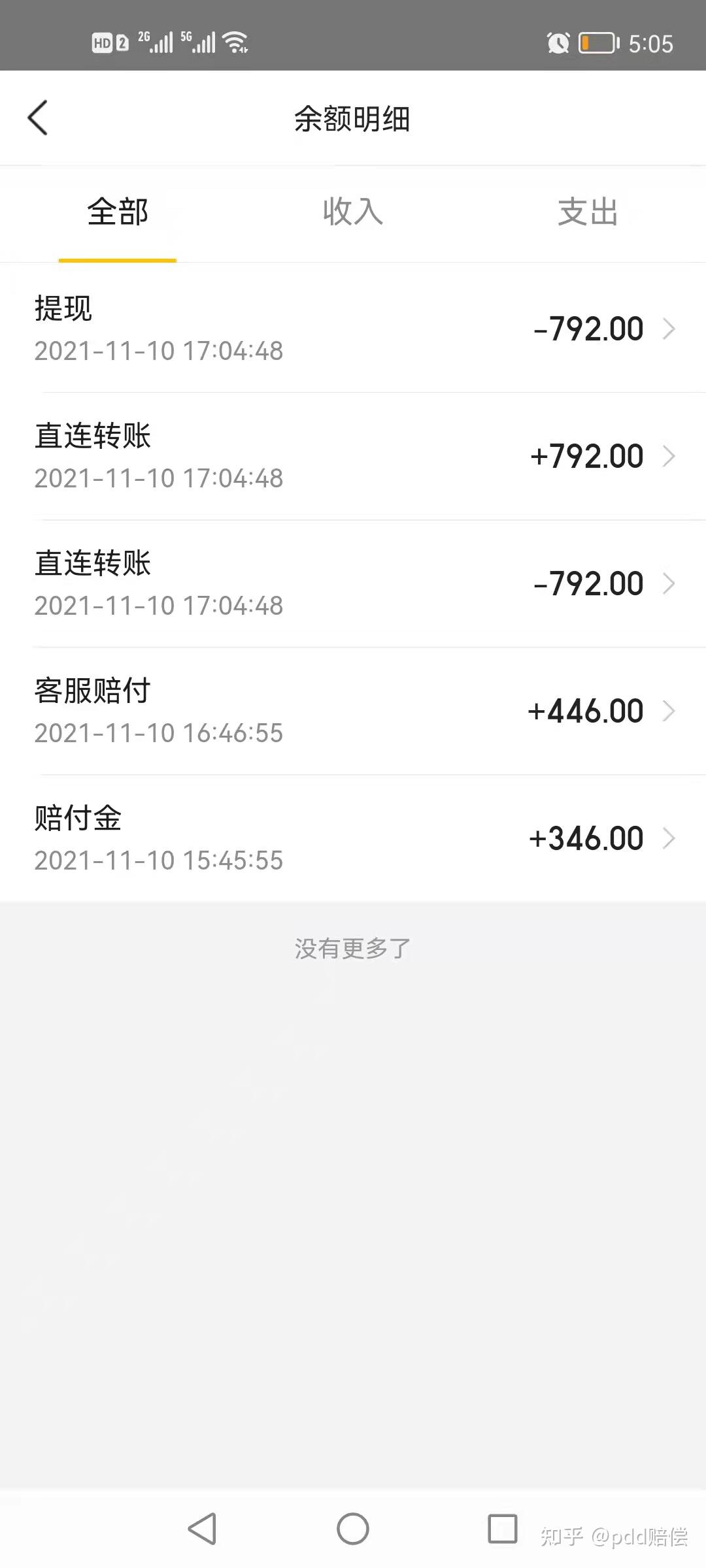Screen dimensions: 706x1568
Task: Switch to the 收入 tab
Action: click(353, 212)
